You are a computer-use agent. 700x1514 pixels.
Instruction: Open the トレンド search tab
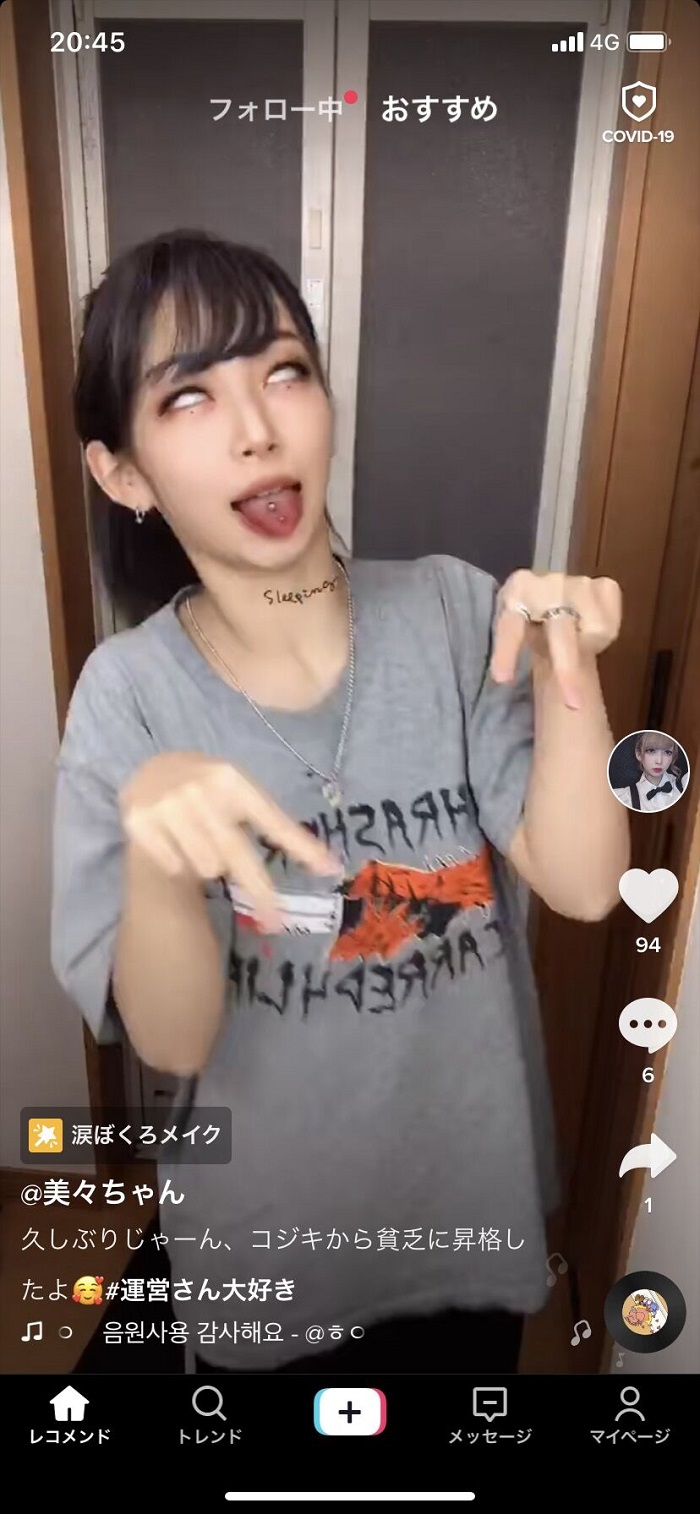[209, 1415]
